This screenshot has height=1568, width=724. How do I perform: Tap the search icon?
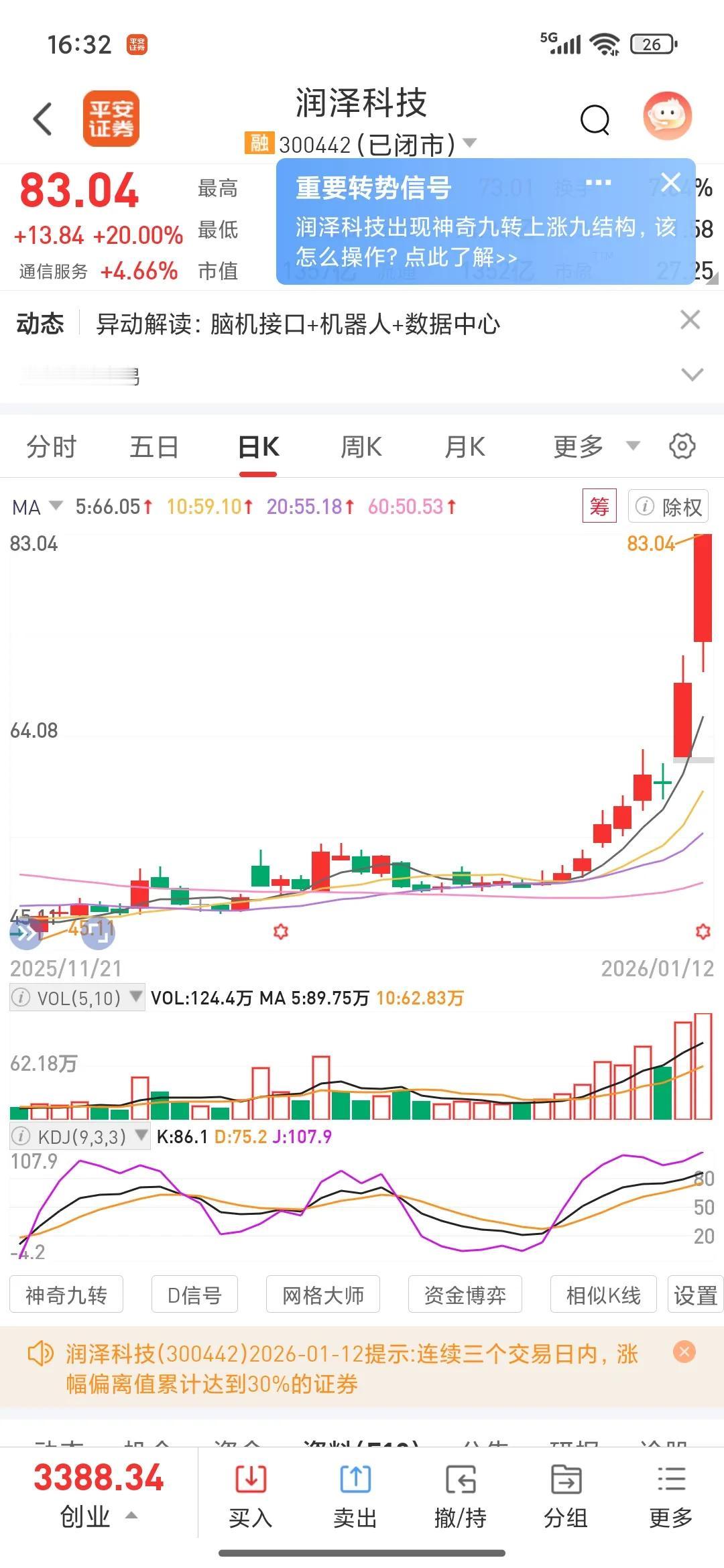[595, 119]
